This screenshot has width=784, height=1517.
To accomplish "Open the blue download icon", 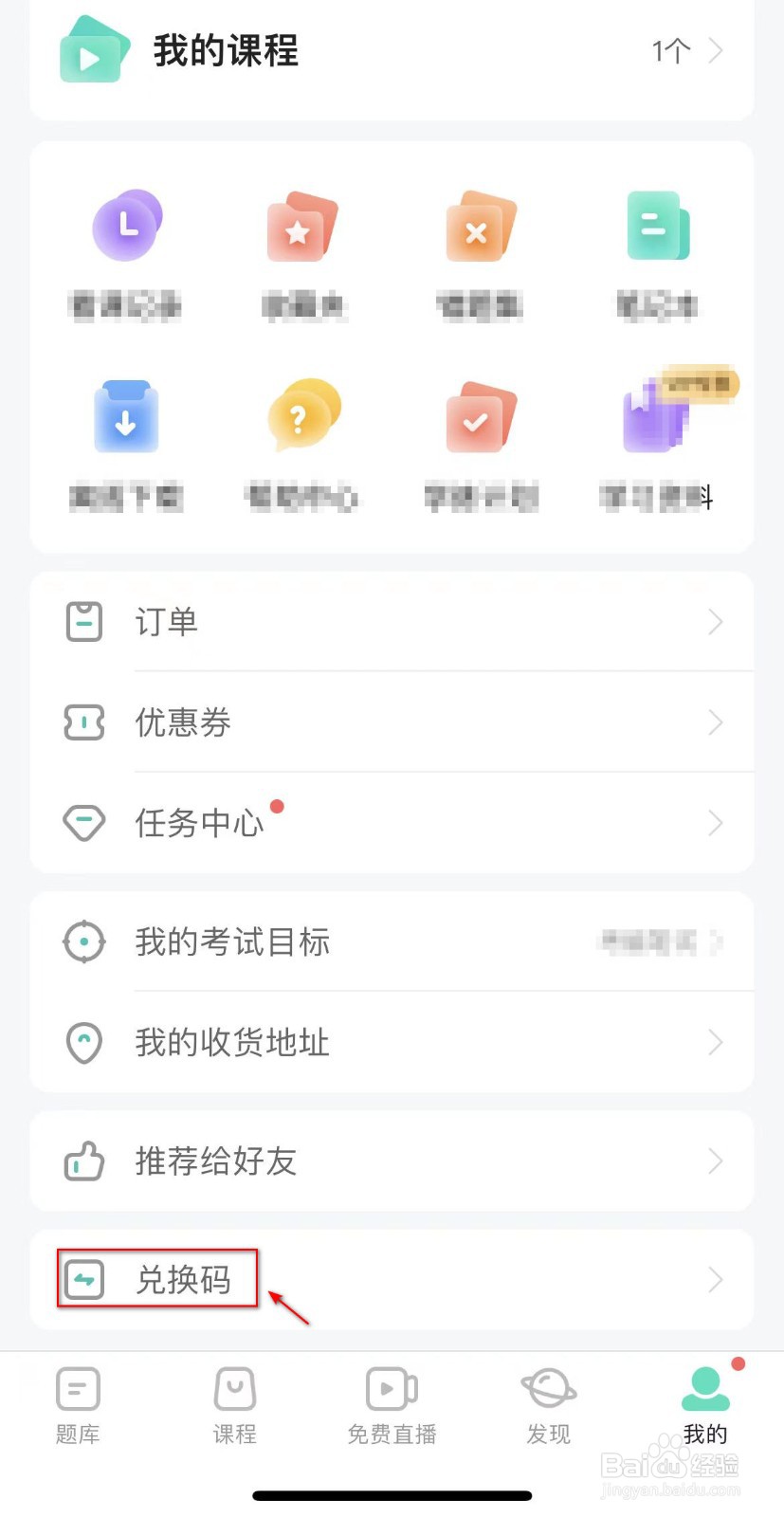I will [x=126, y=416].
